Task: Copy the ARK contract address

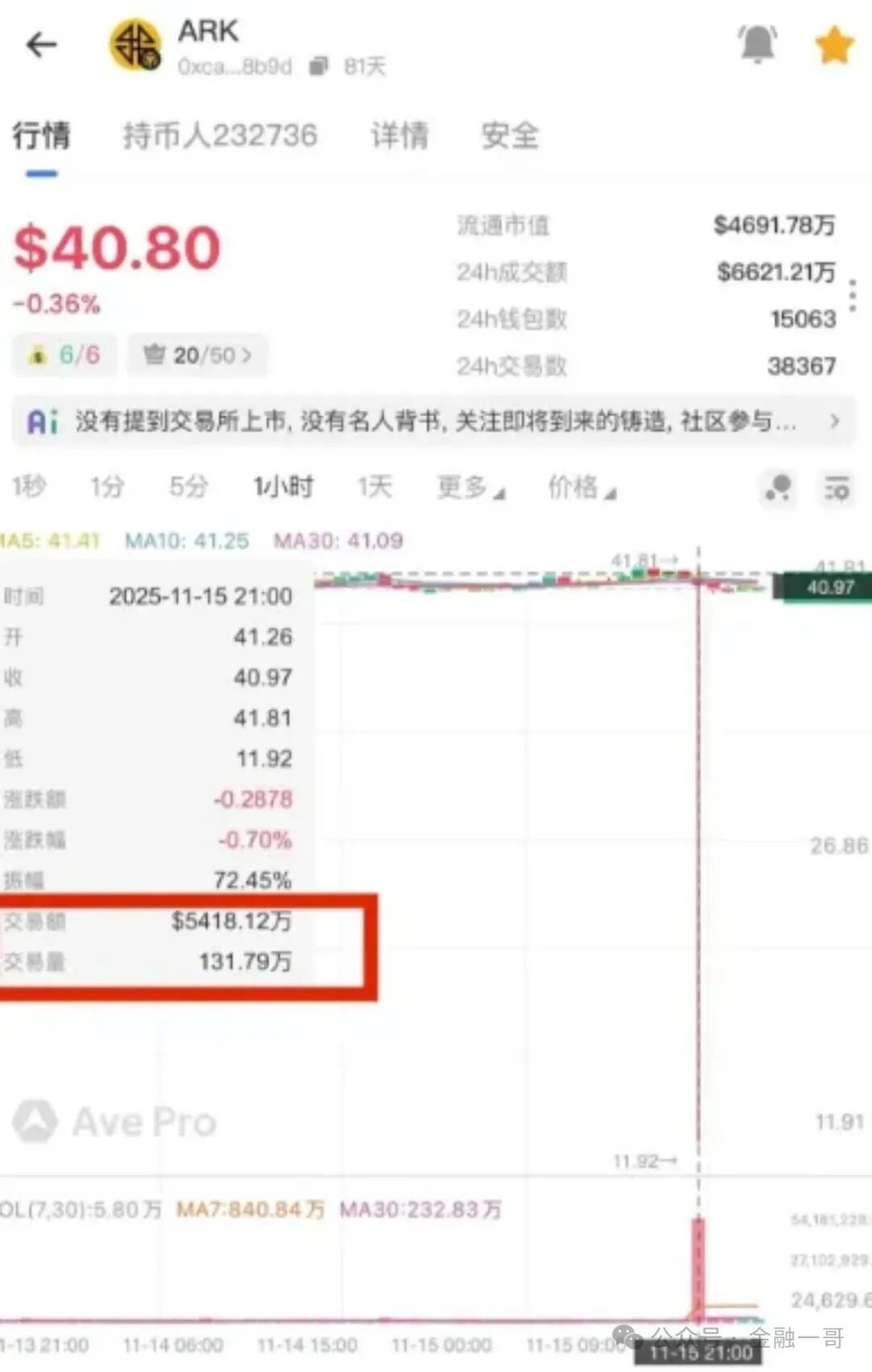Action: coord(320,65)
